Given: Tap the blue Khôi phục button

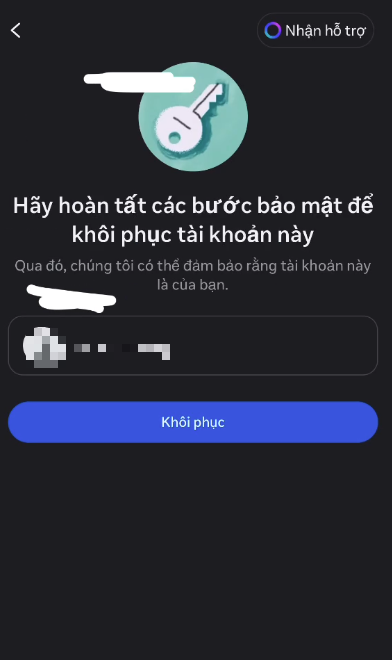Looking at the screenshot, I should tap(193, 422).
